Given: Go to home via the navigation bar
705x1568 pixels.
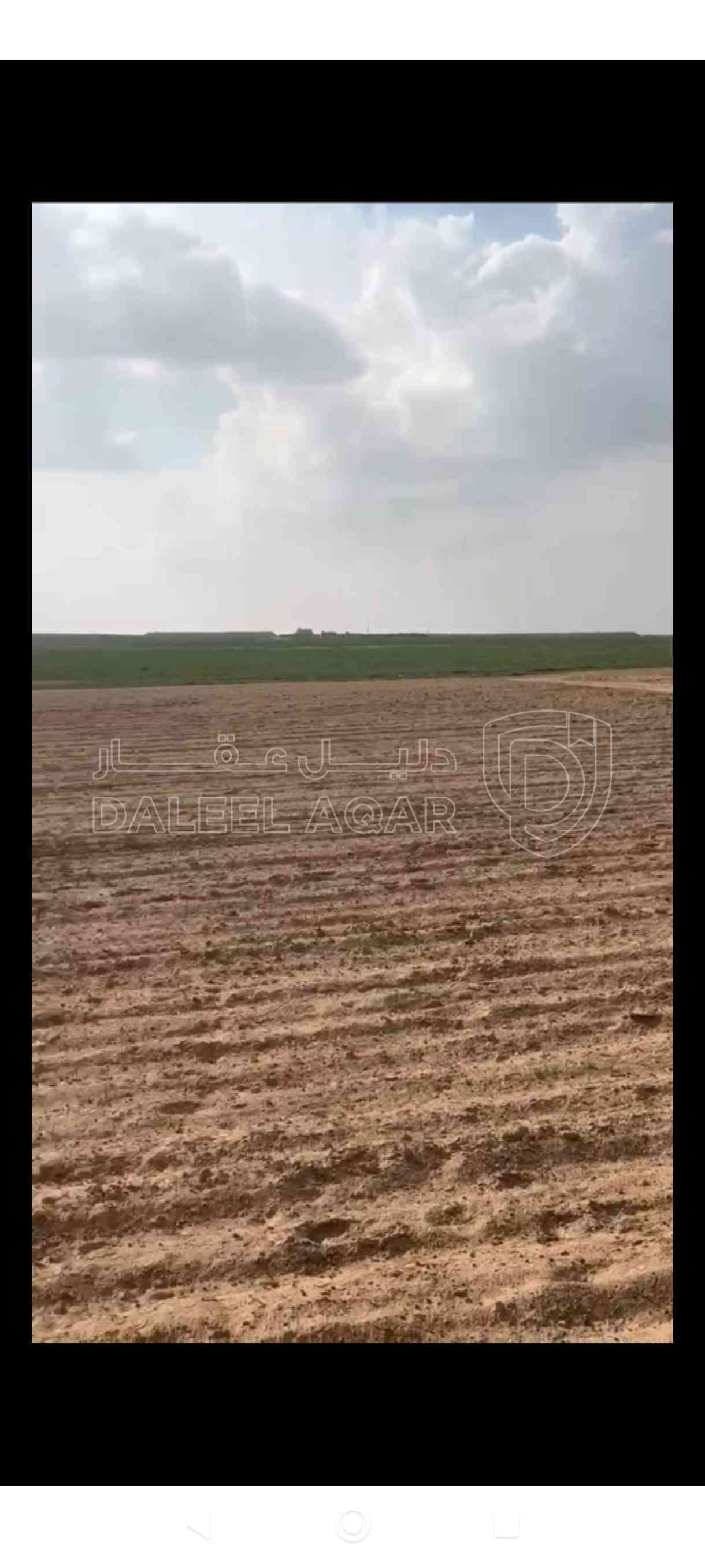Looking at the screenshot, I should (x=352, y=1526).
